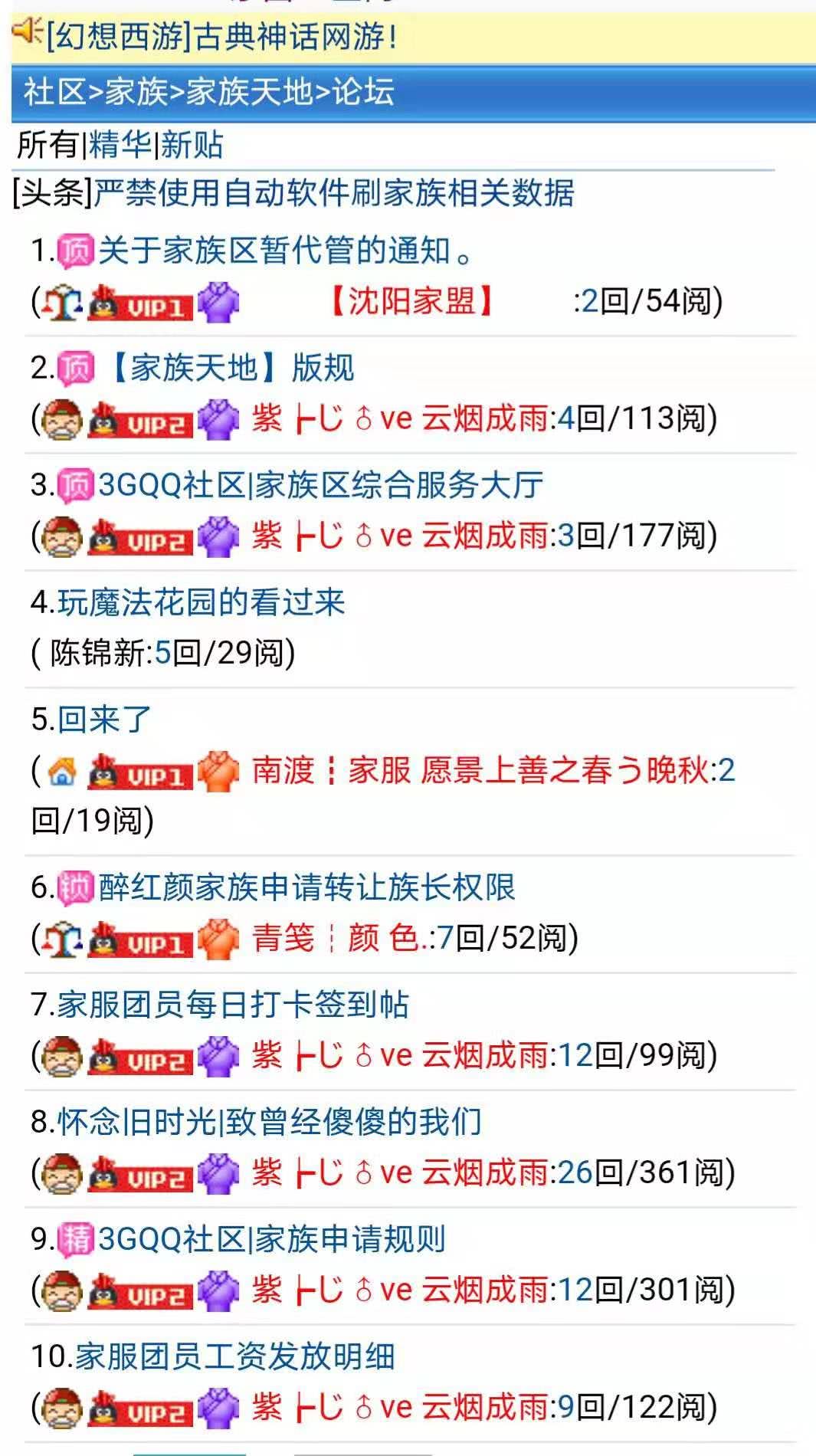This screenshot has height=1456, width=816.
Task: View the 26 replies on 怀念旧时光 post
Action: (x=575, y=1172)
